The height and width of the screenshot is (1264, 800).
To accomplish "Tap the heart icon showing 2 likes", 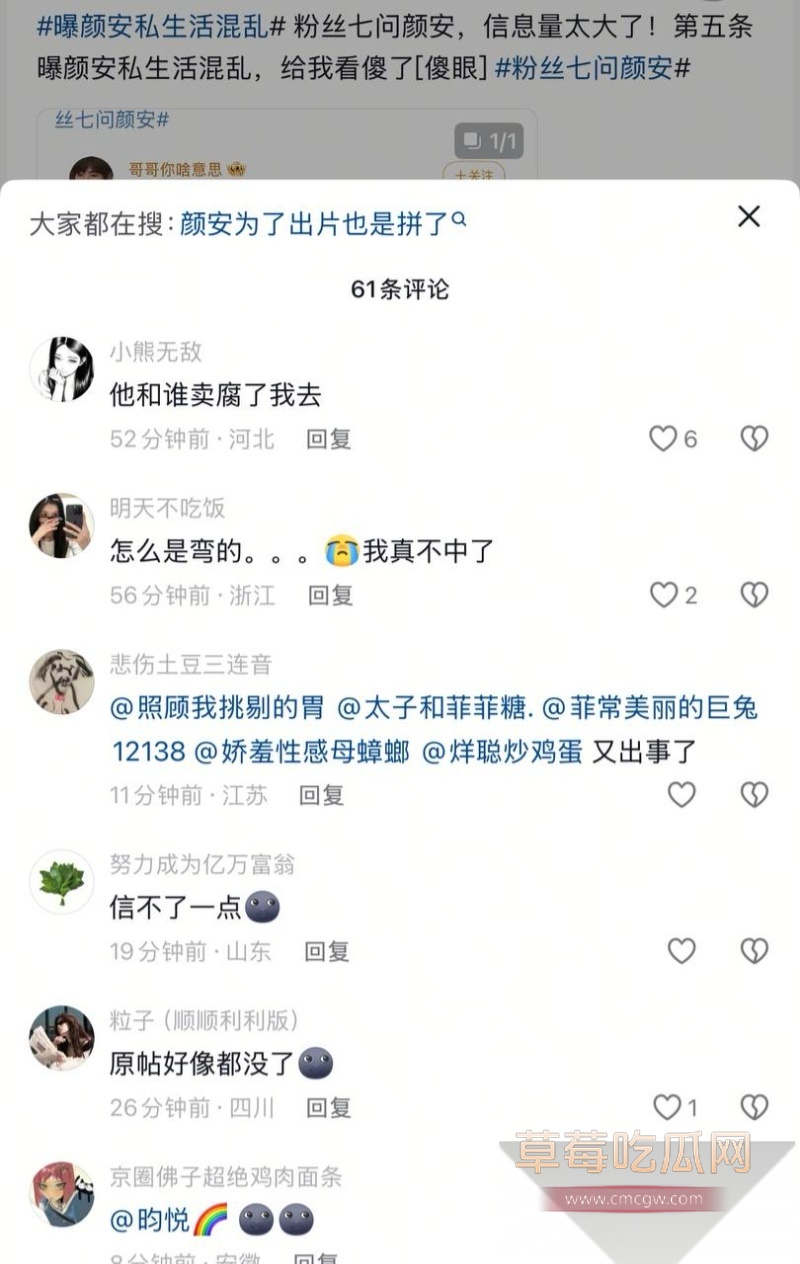I will click(661, 595).
